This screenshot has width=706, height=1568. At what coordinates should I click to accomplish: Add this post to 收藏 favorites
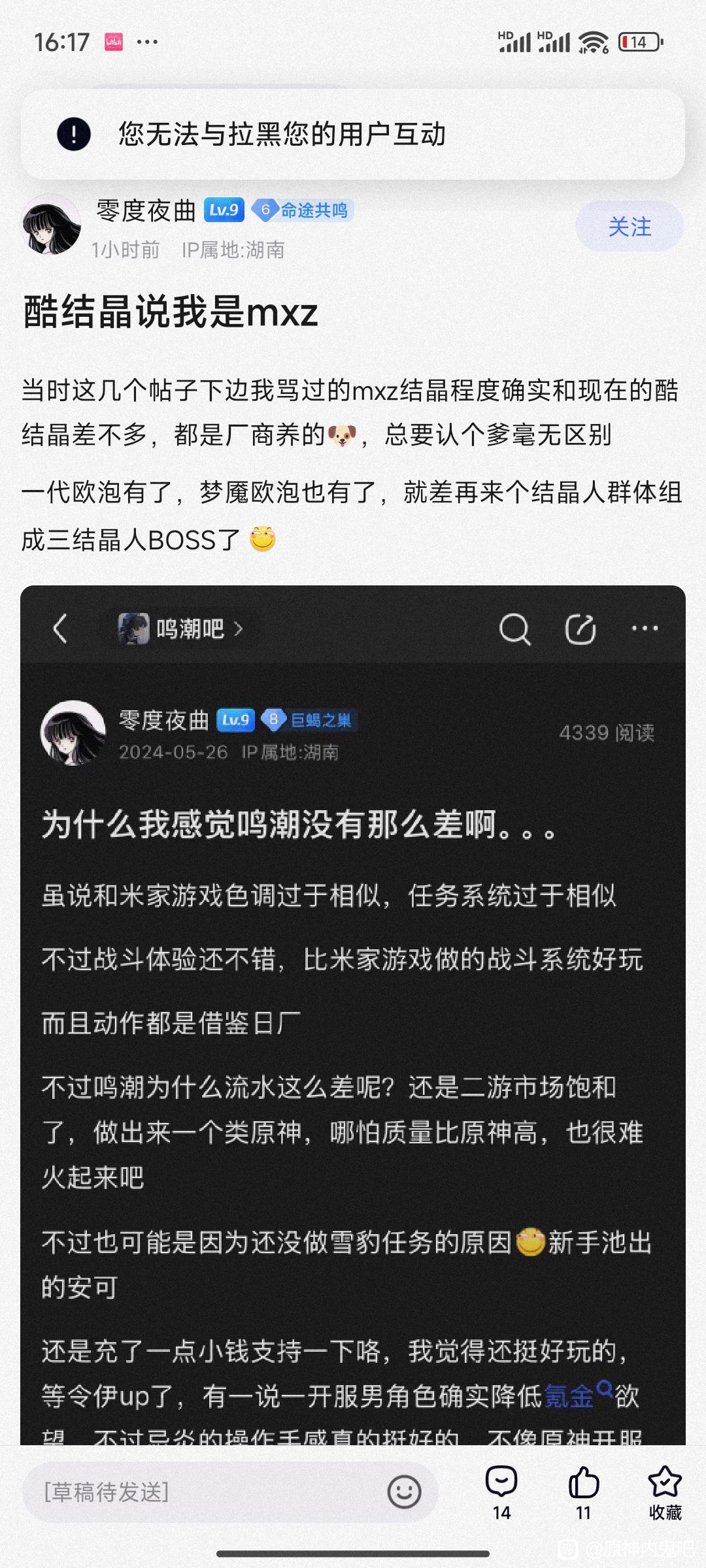(665, 1492)
